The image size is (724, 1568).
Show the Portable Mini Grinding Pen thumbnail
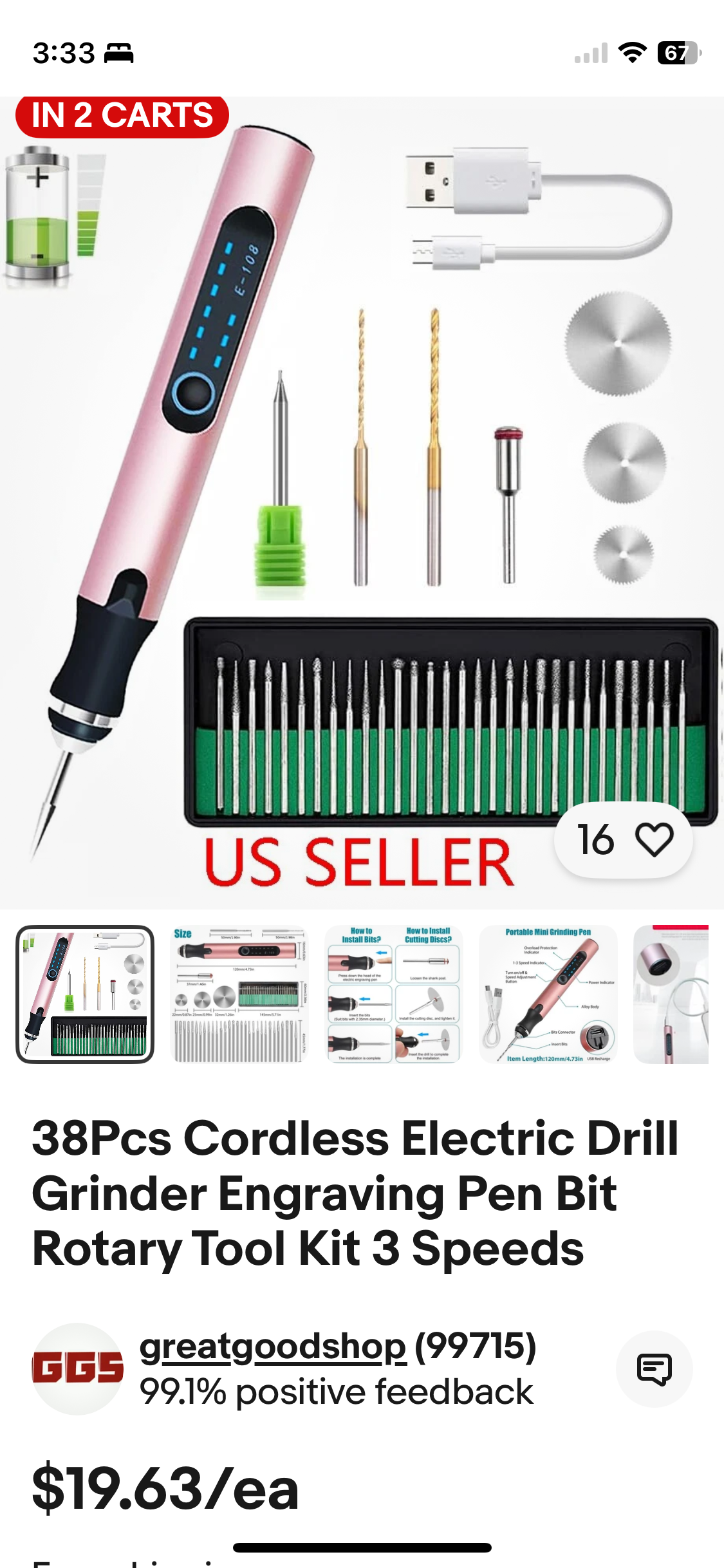548,994
